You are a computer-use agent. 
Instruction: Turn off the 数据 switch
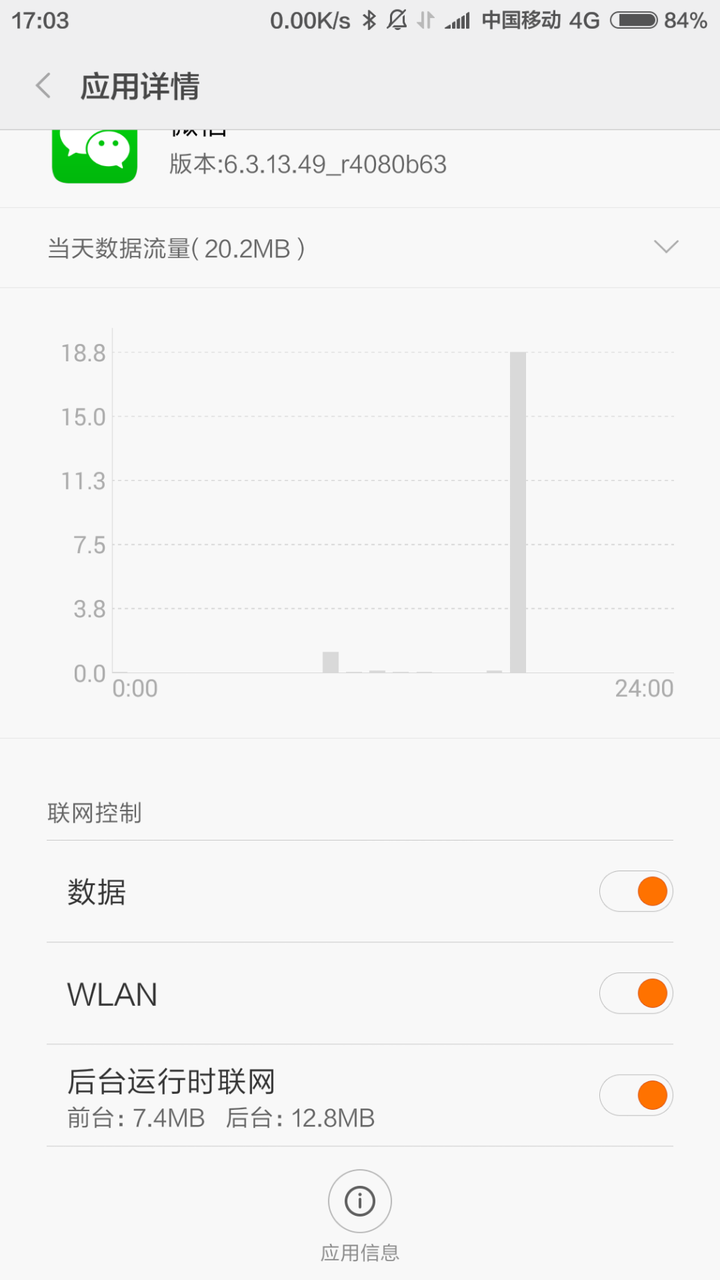(636, 891)
